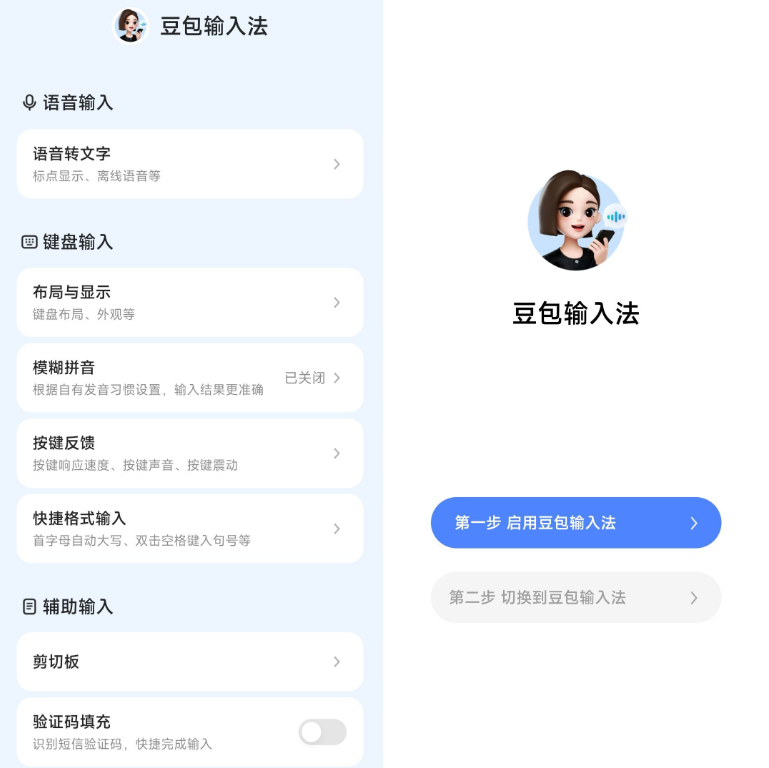Open 按键反馈 settings
Image resolution: width=769 pixels, height=768 pixels.
point(189,453)
